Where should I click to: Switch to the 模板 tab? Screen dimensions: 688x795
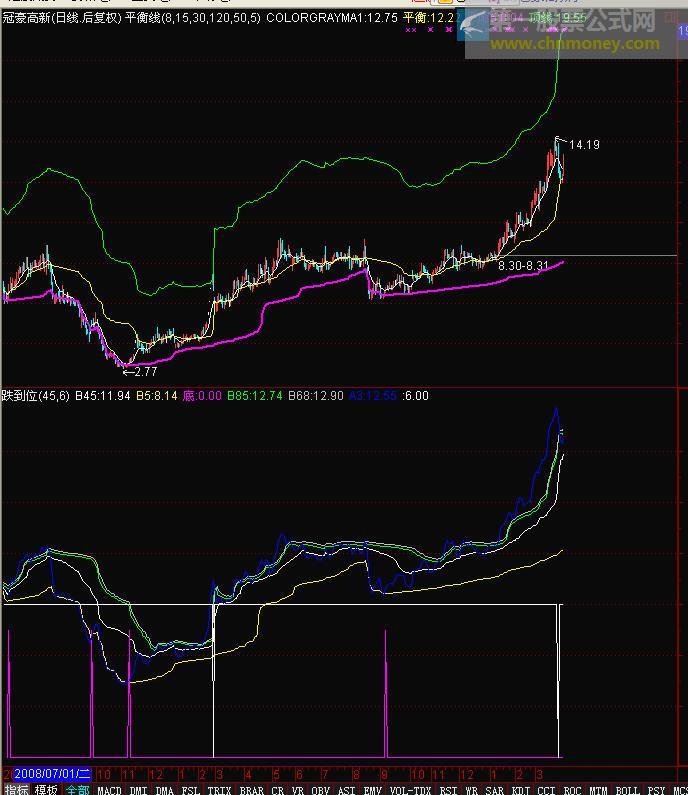point(46,789)
